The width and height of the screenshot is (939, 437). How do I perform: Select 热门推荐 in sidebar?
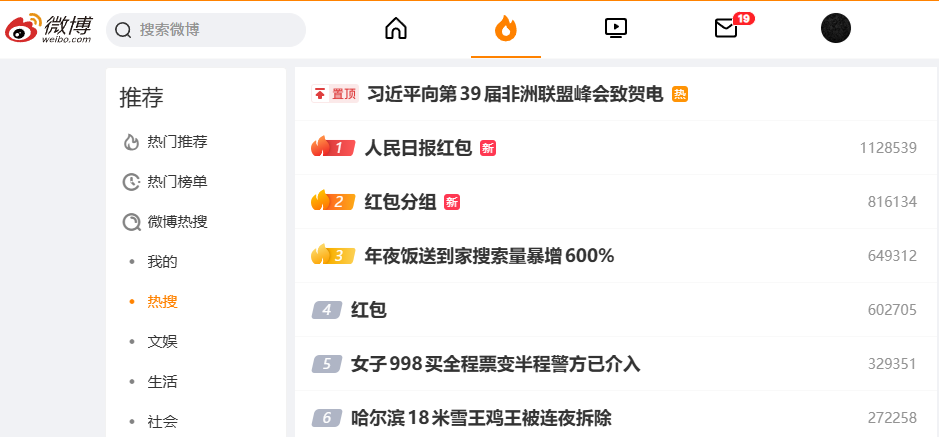click(x=177, y=141)
